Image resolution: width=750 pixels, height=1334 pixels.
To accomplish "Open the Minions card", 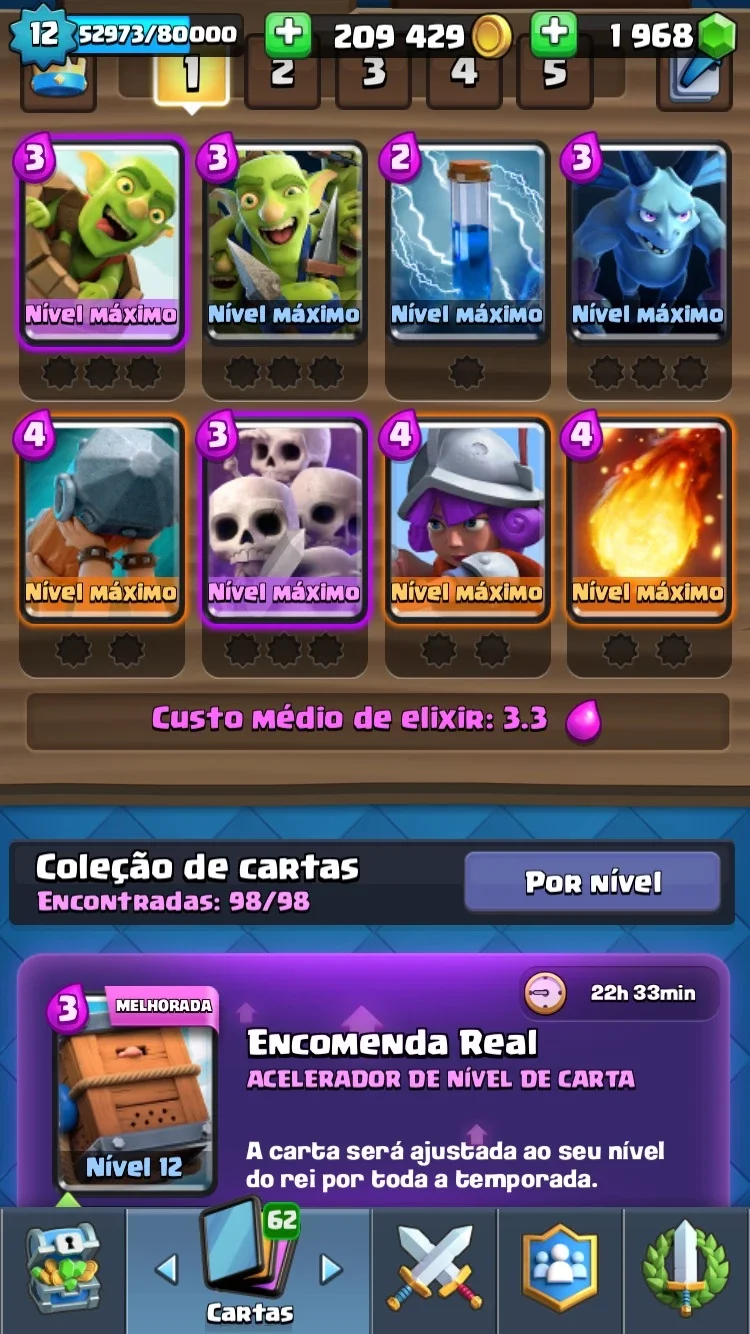I will tap(648, 243).
